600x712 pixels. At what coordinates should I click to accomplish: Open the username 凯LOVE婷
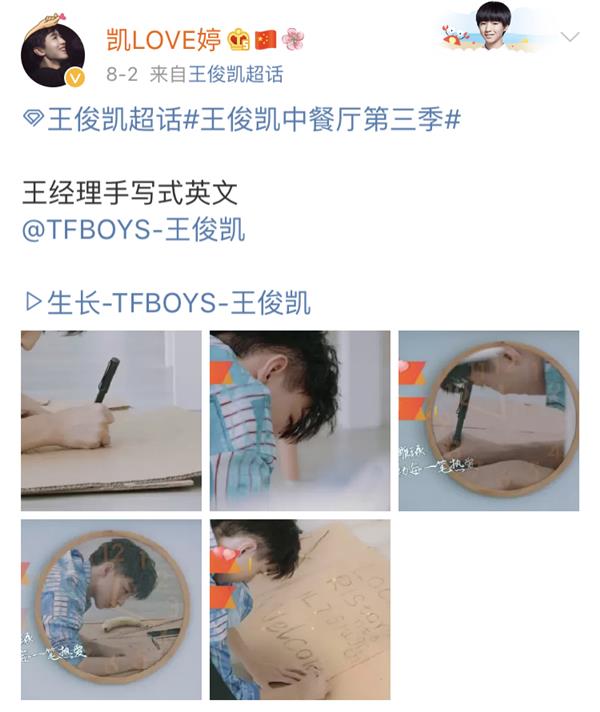(164, 38)
